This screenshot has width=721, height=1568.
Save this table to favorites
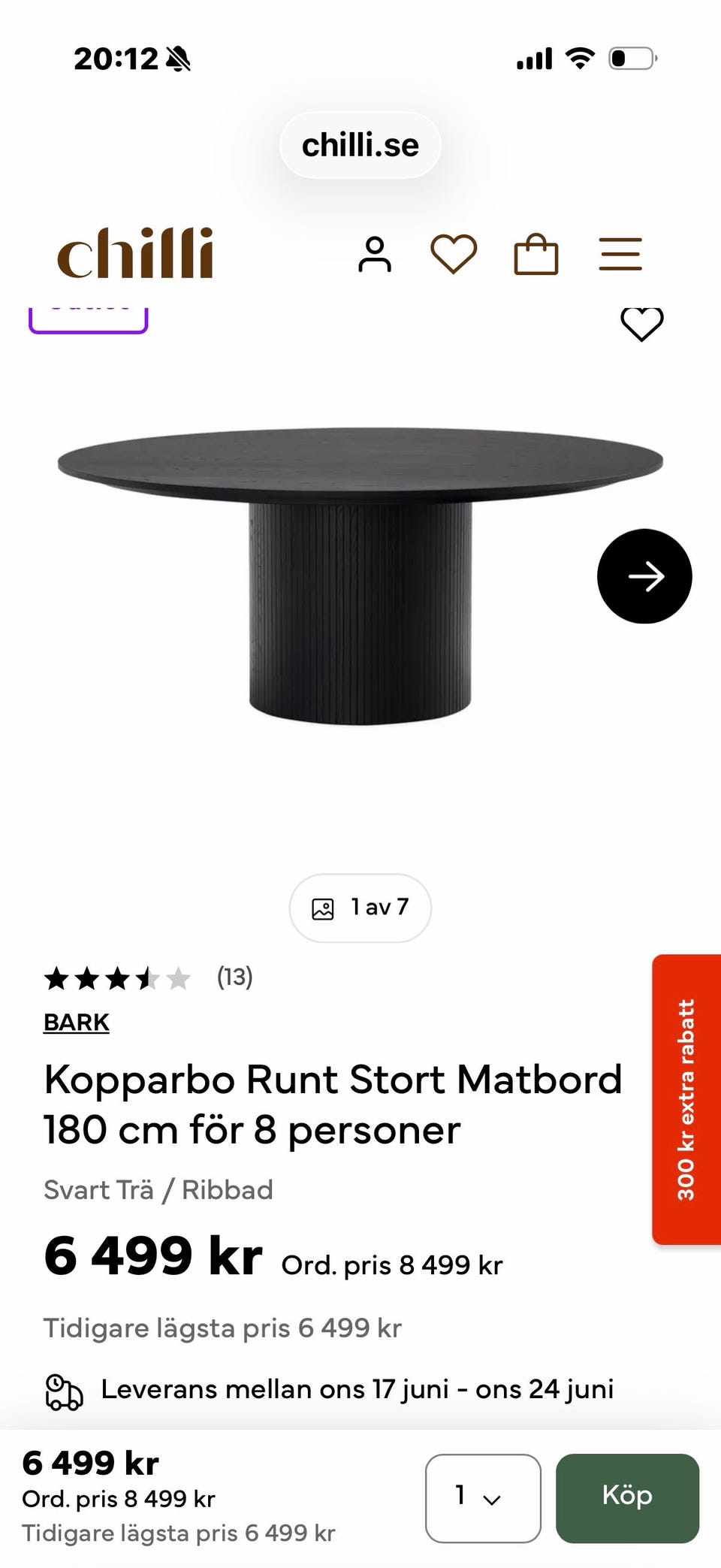click(x=642, y=324)
